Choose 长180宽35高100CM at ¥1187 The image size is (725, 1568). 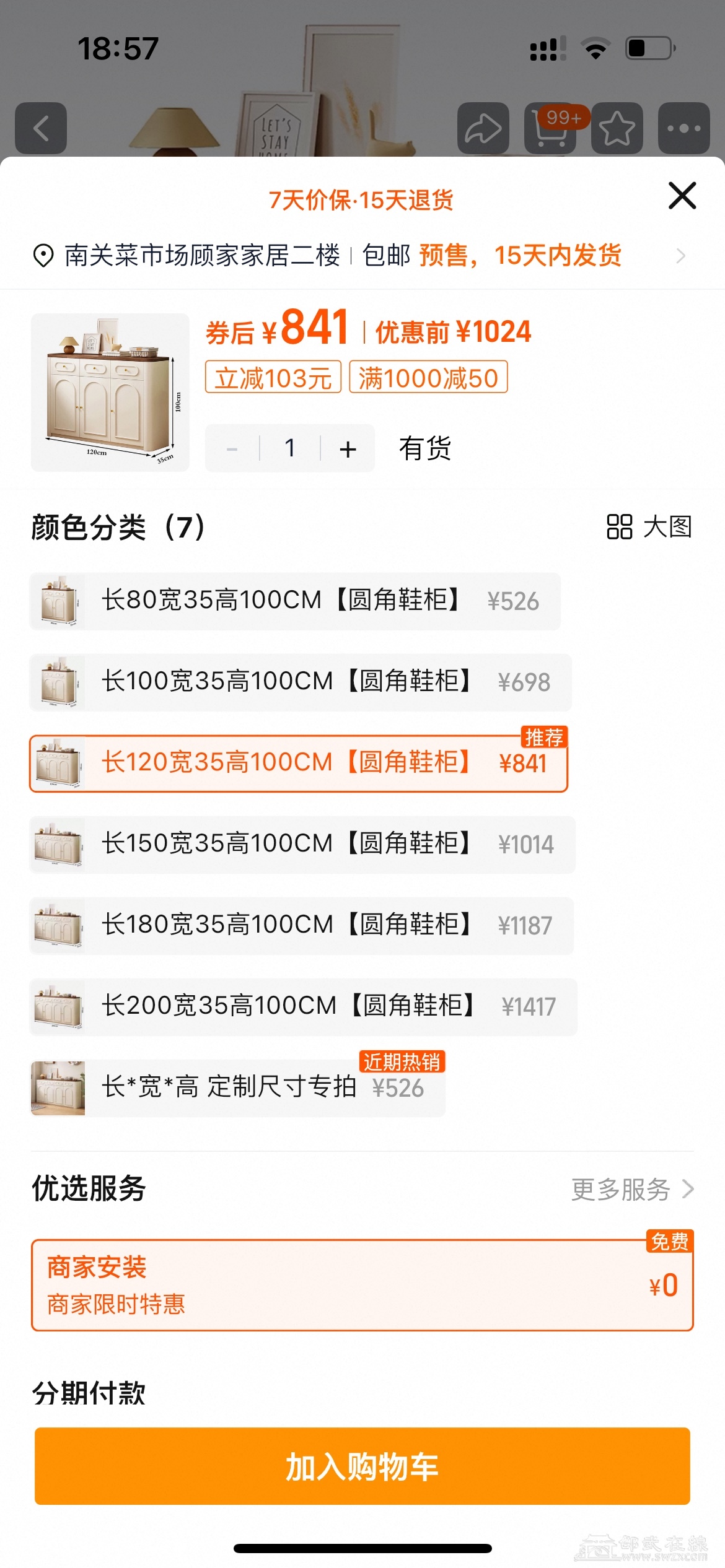(301, 925)
